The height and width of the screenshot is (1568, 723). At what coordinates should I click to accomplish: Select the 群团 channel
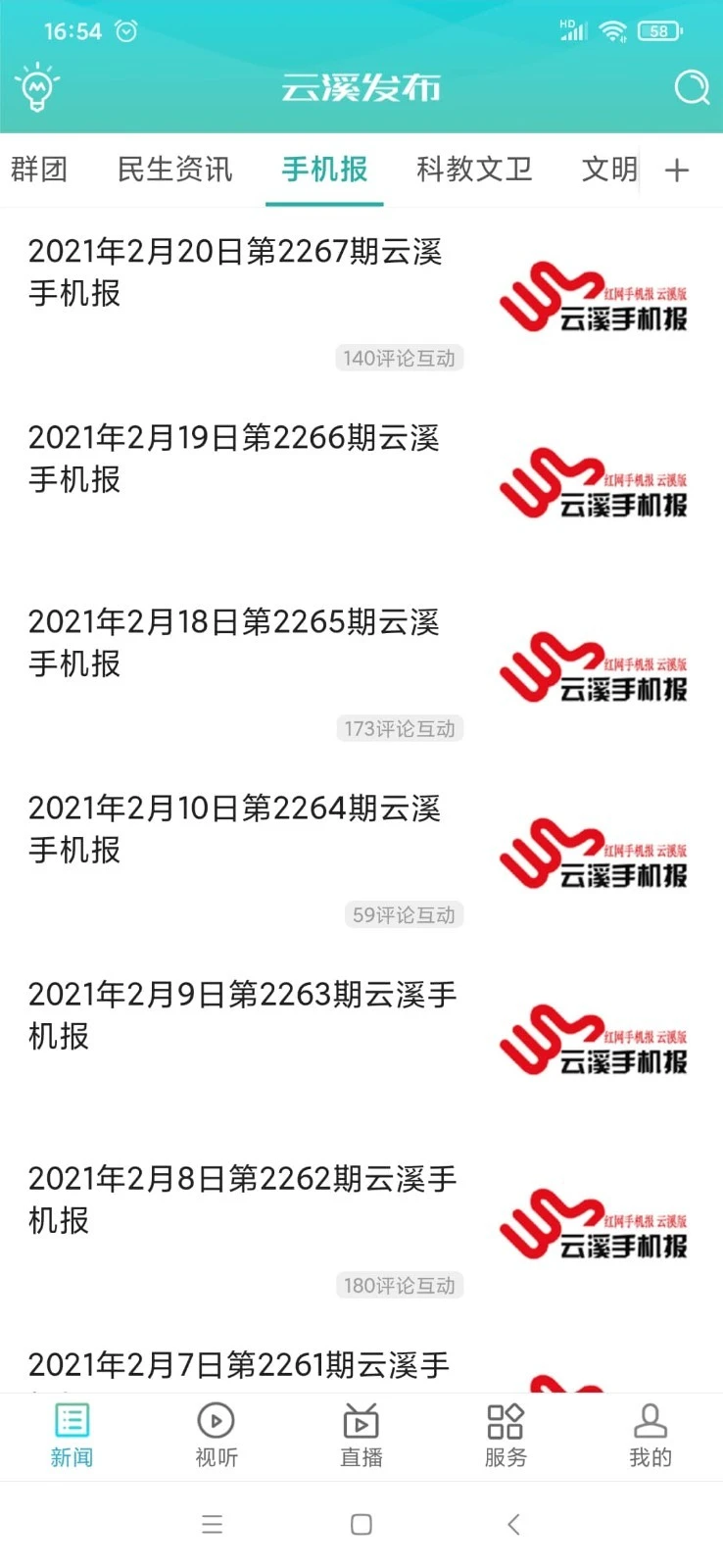coord(40,170)
